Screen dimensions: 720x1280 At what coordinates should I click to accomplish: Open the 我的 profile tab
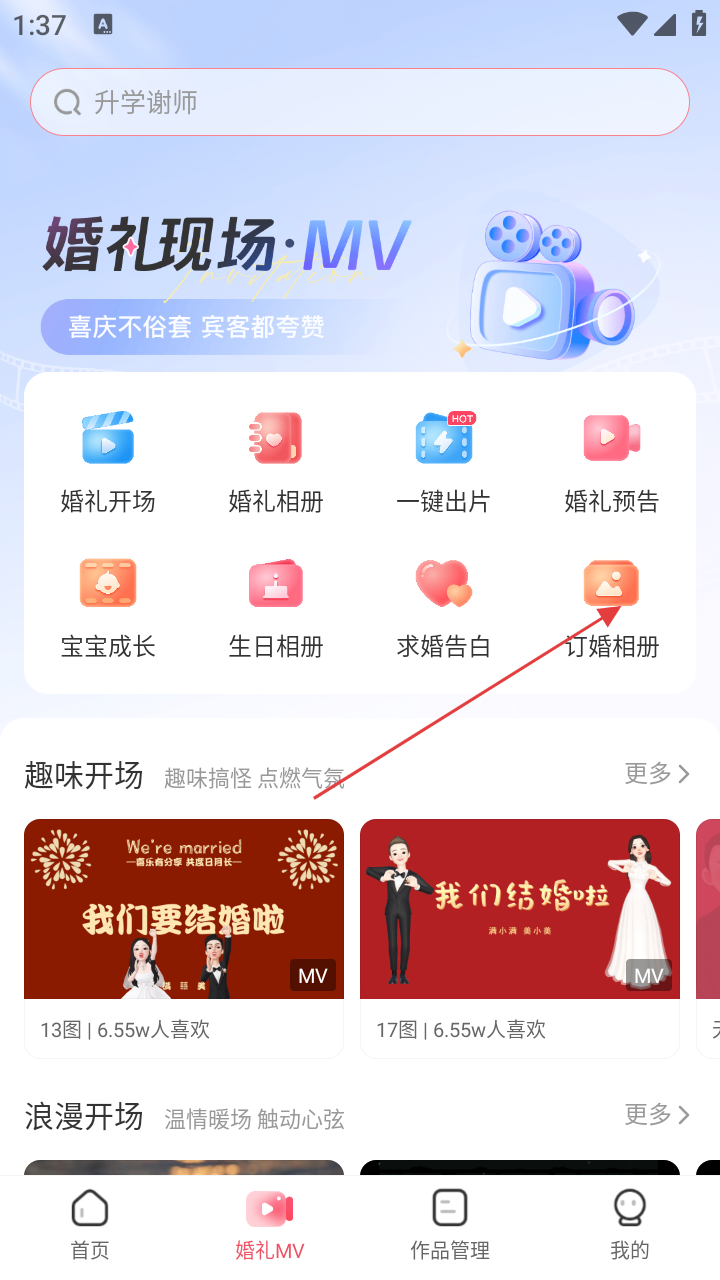(x=630, y=1225)
